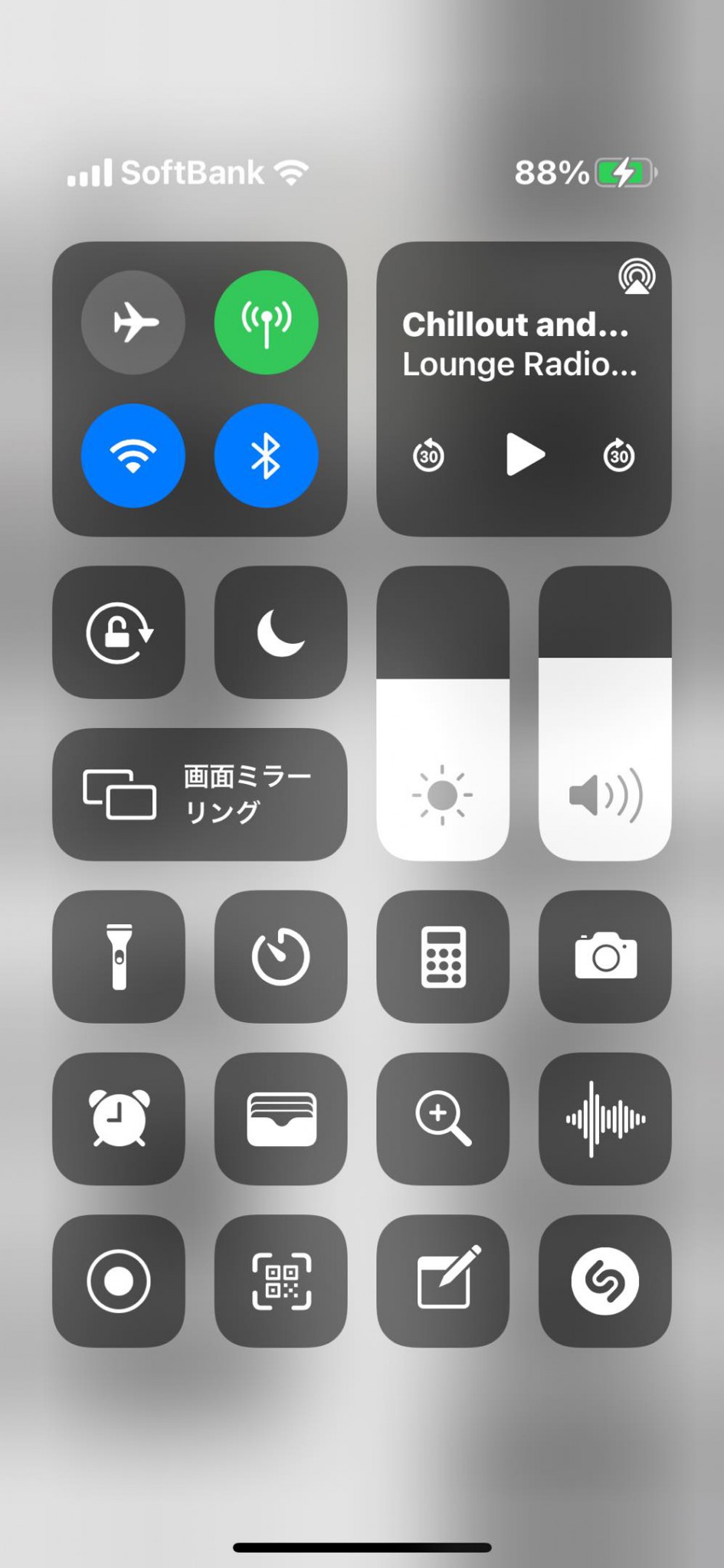The width and height of the screenshot is (724, 1568).
Task: Open the camera
Action: tap(605, 956)
